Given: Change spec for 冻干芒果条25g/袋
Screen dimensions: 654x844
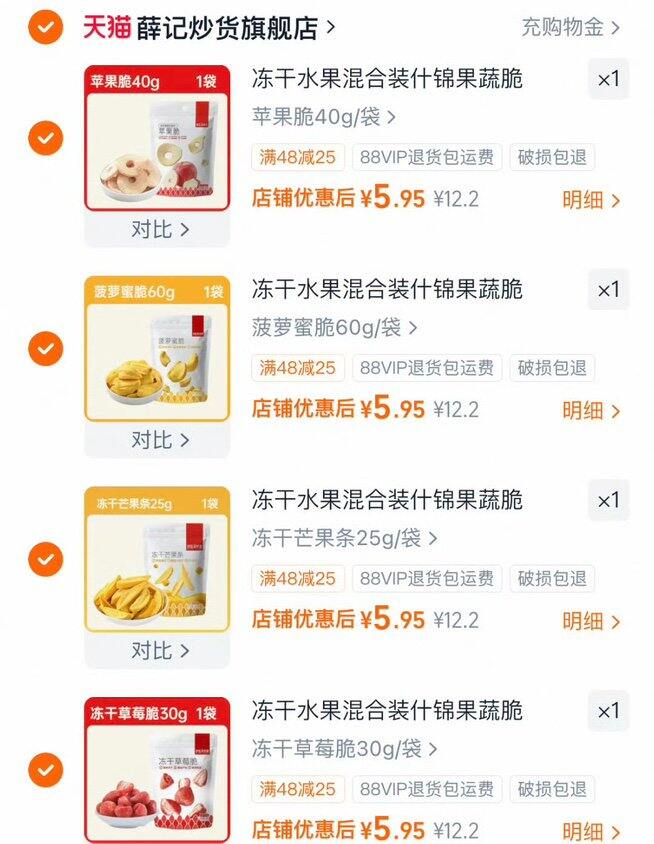Looking at the screenshot, I should pyautogui.click(x=344, y=538).
